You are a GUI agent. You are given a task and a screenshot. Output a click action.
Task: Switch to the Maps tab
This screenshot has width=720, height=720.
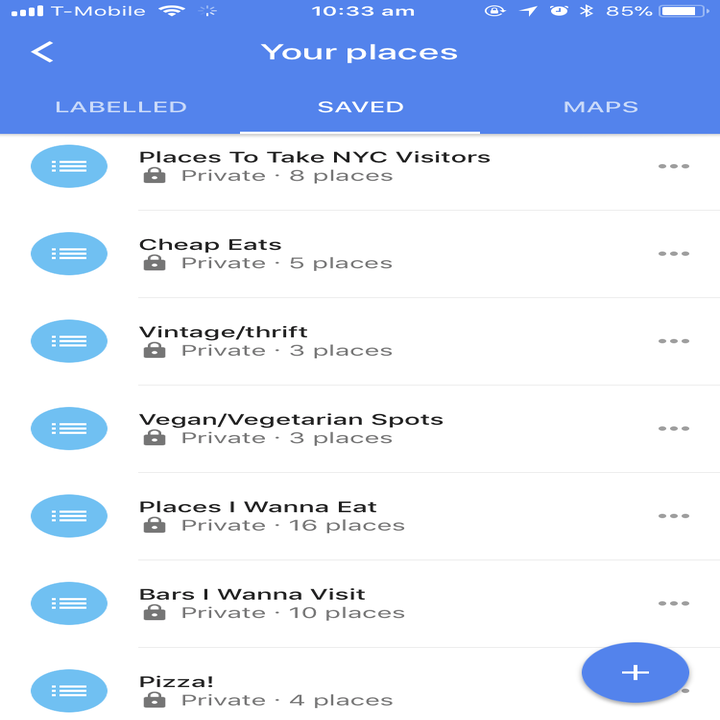pos(600,107)
